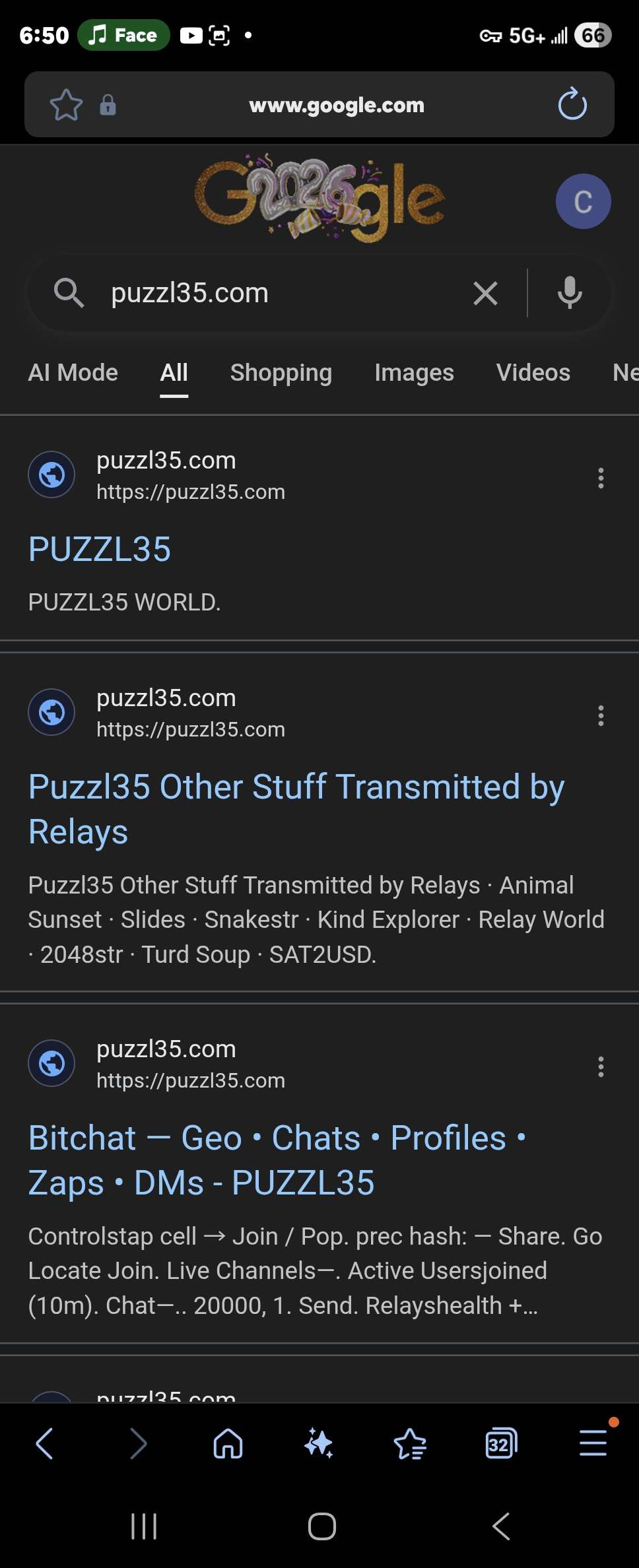
Task: Switch to the Images tab
Action: (x=414, y=373)
